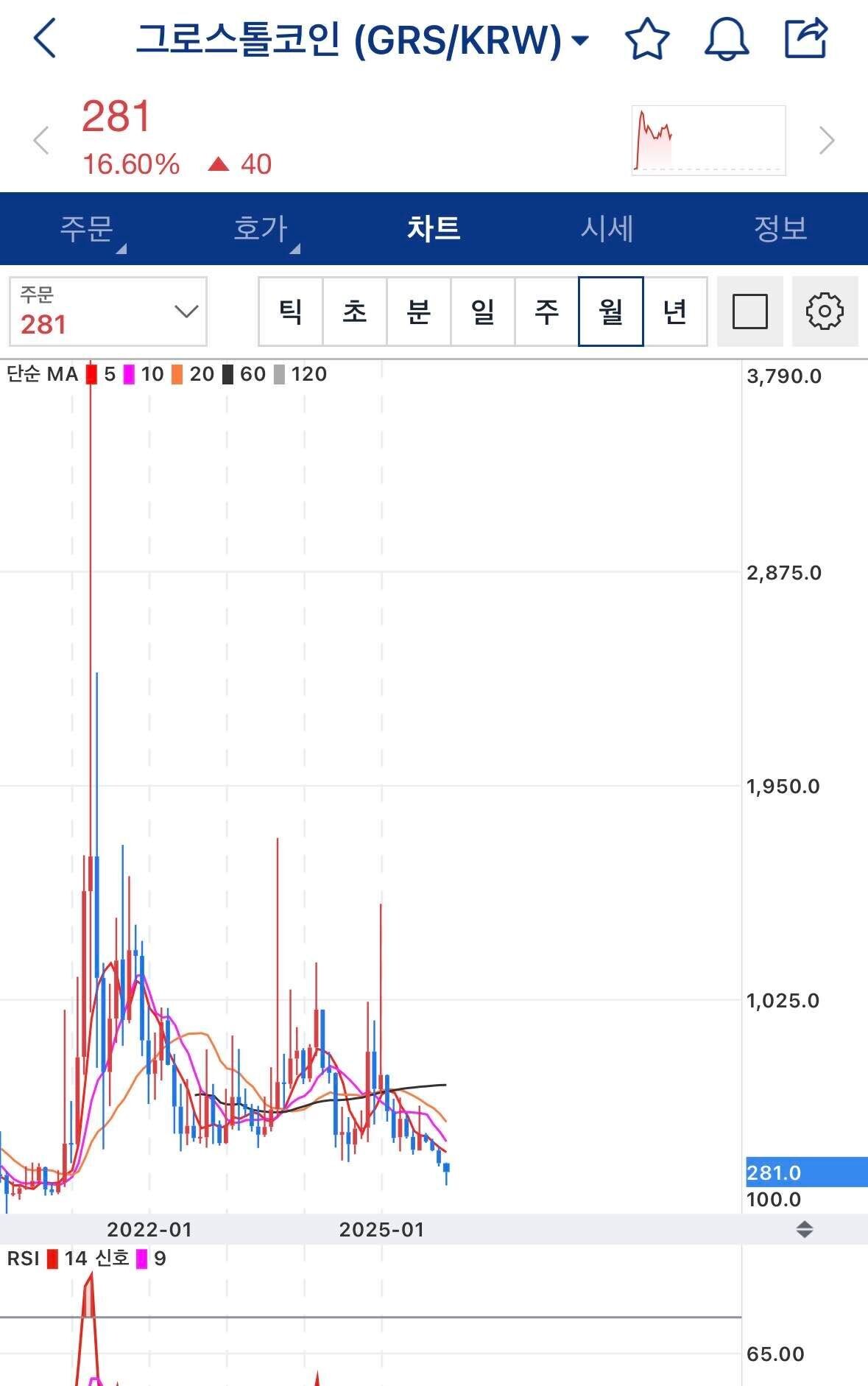868x1386 pixels.
Task: Switch to the 시세 tab
Action: (607, 229)
